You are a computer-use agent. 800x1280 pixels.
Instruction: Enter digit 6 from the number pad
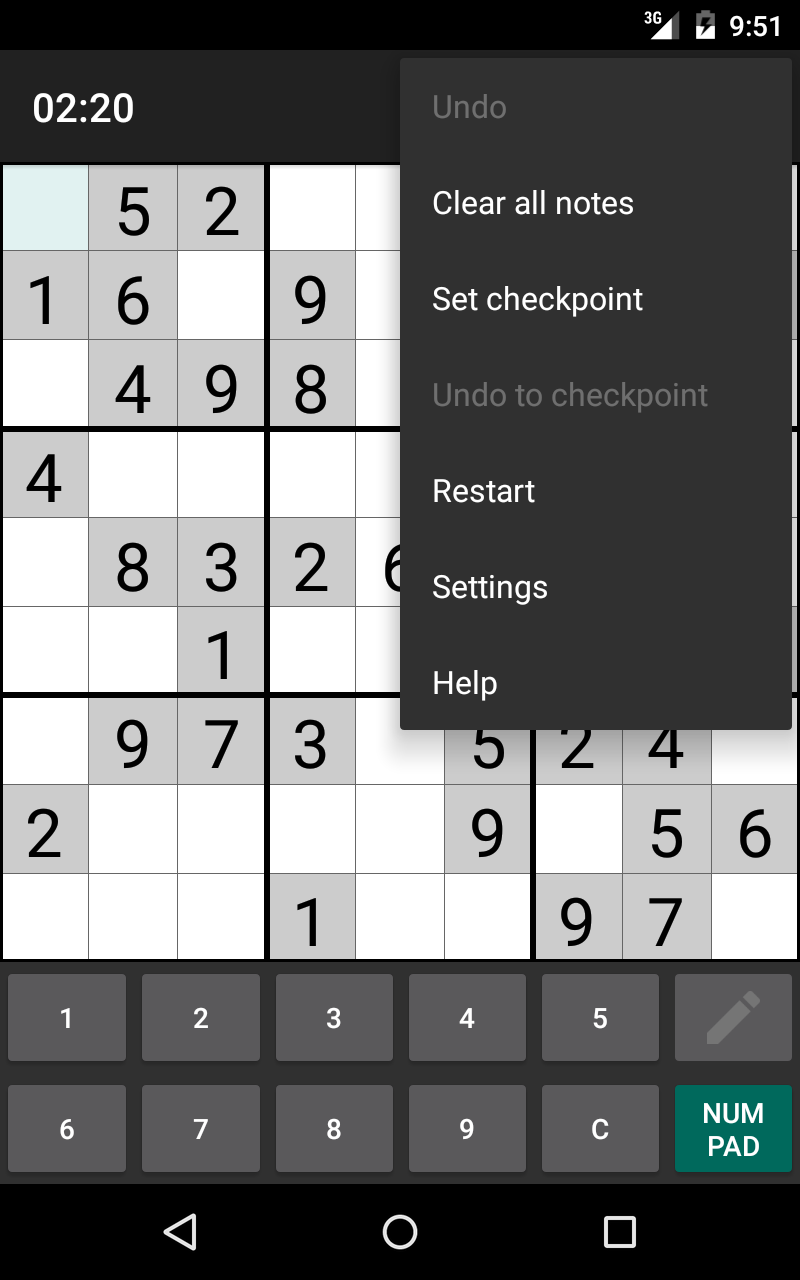point(67,1129)
